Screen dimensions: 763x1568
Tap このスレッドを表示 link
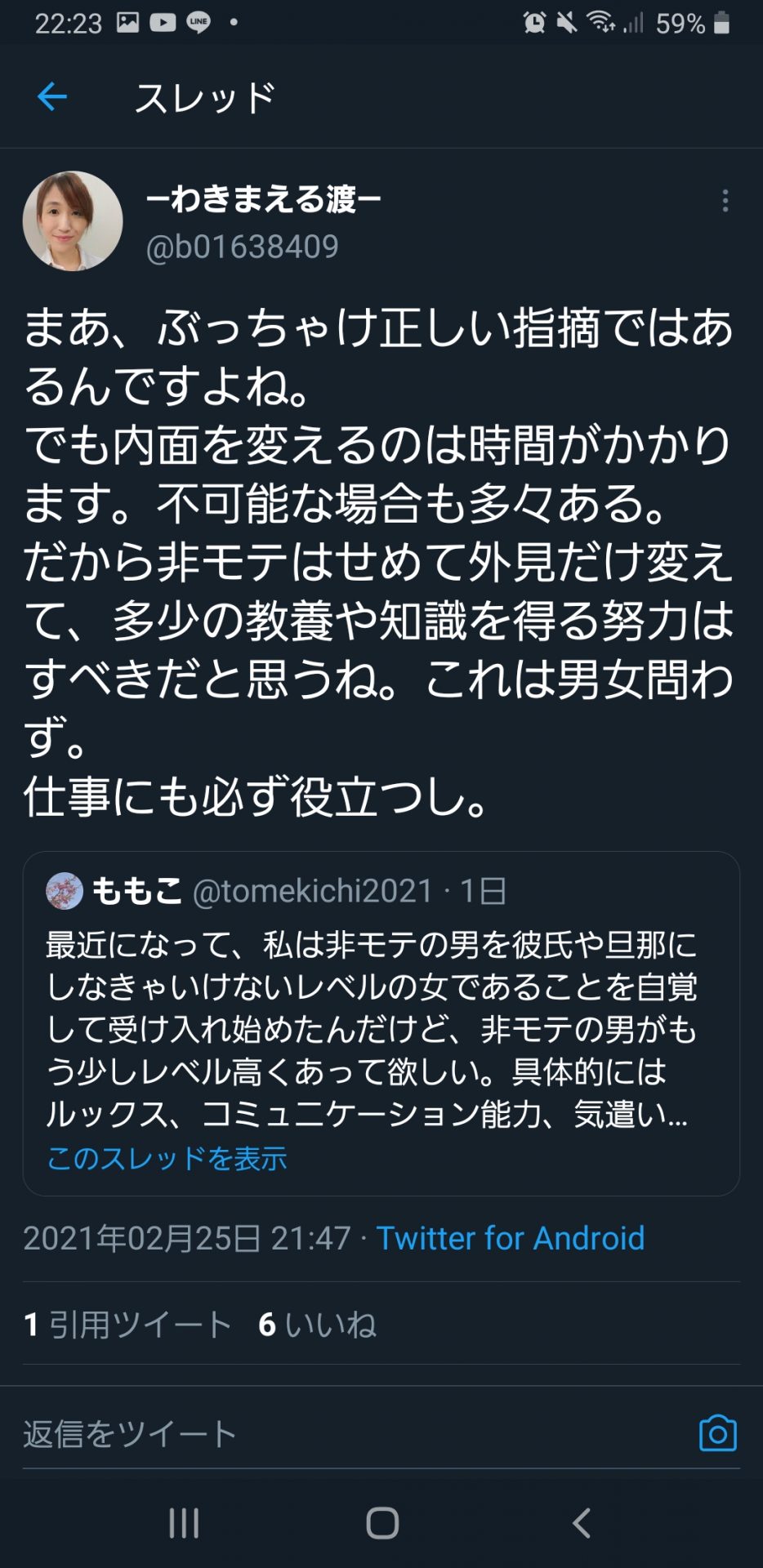(x=167, y=1158)
